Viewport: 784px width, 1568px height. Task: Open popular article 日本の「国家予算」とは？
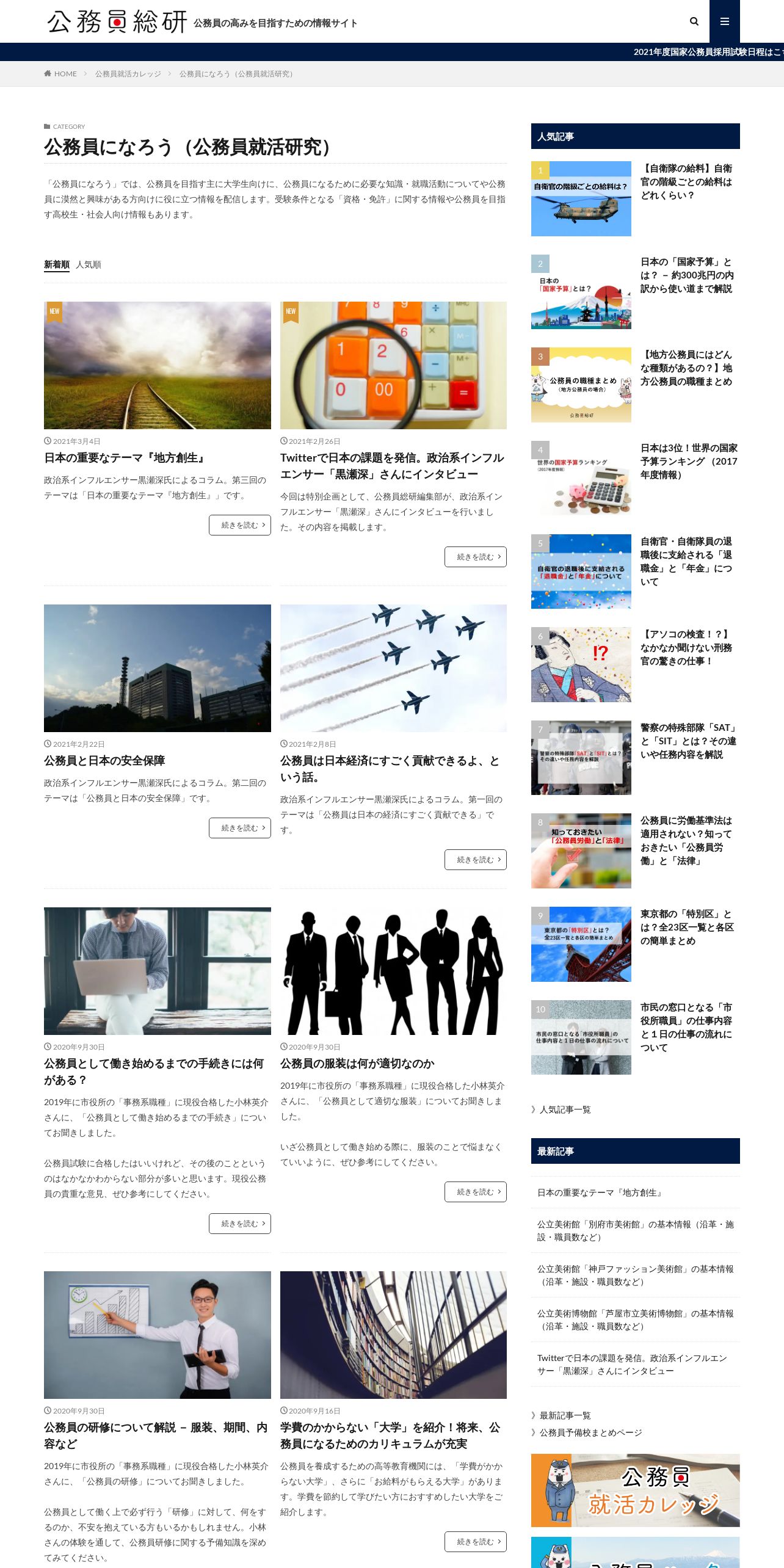688,275
